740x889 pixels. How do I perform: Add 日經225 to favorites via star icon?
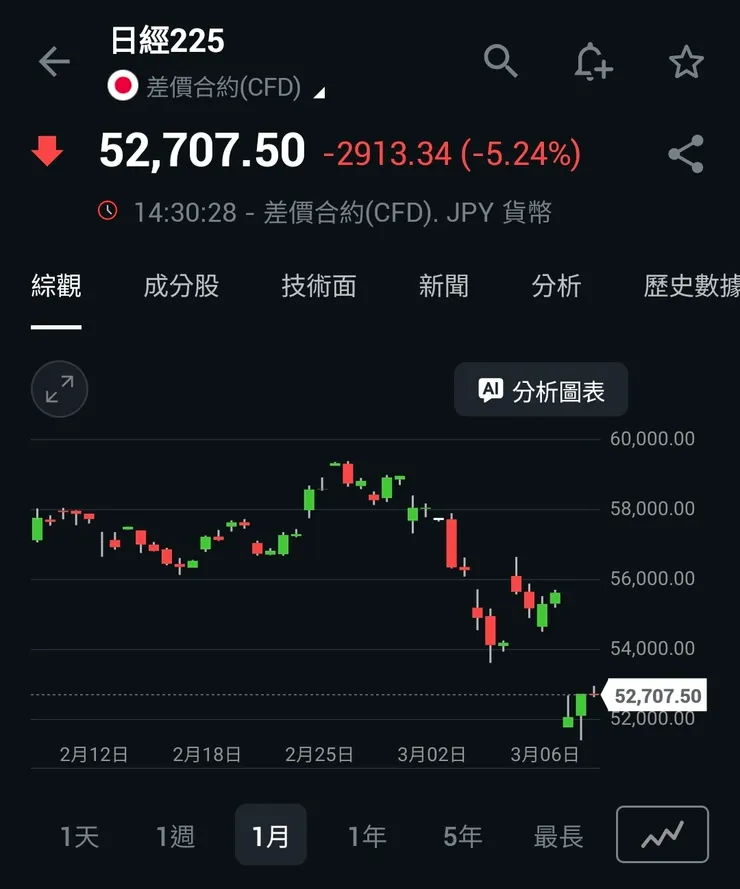[684, 61]
